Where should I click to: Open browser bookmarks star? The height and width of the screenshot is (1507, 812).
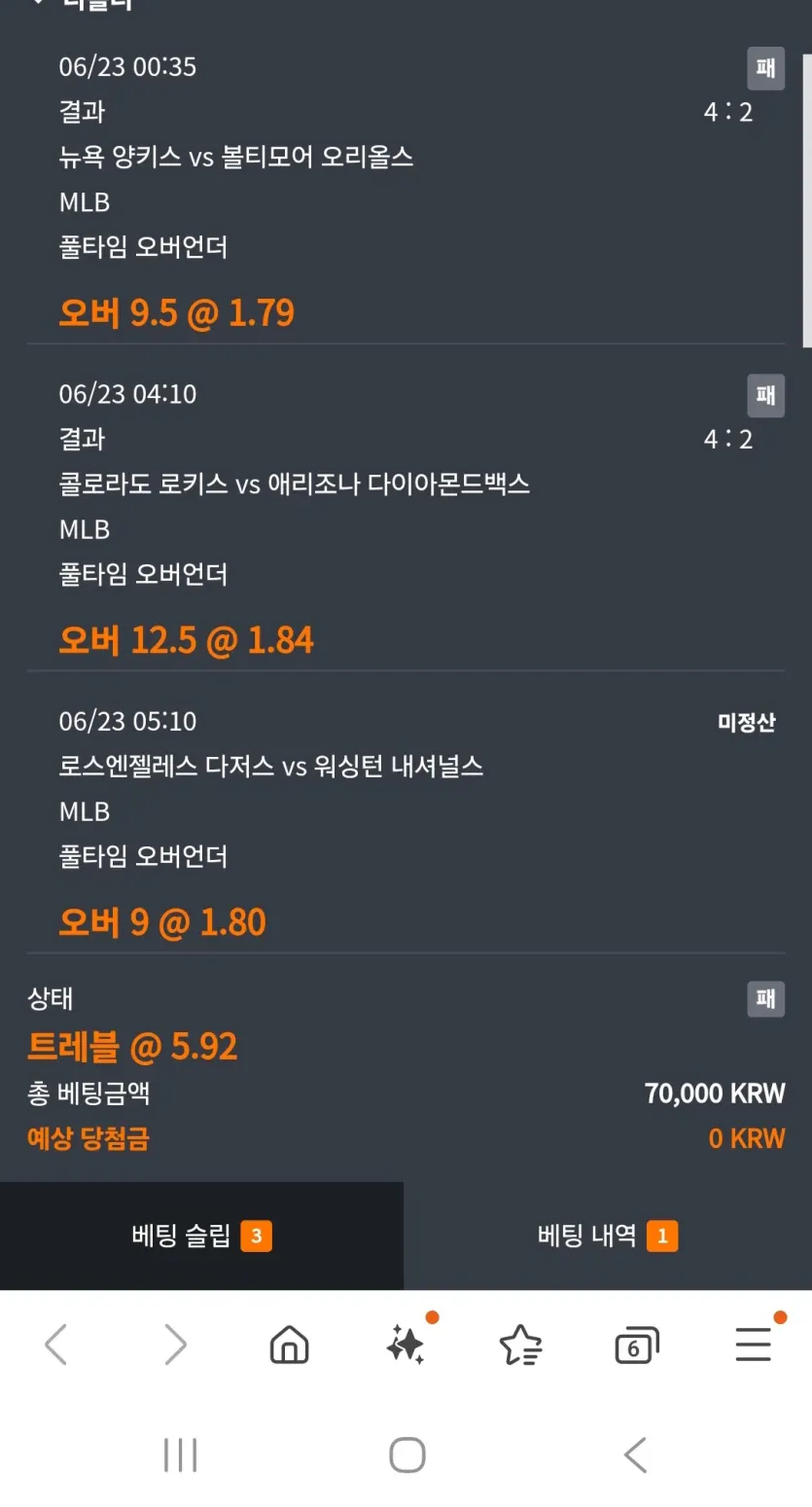(520, 1346)
